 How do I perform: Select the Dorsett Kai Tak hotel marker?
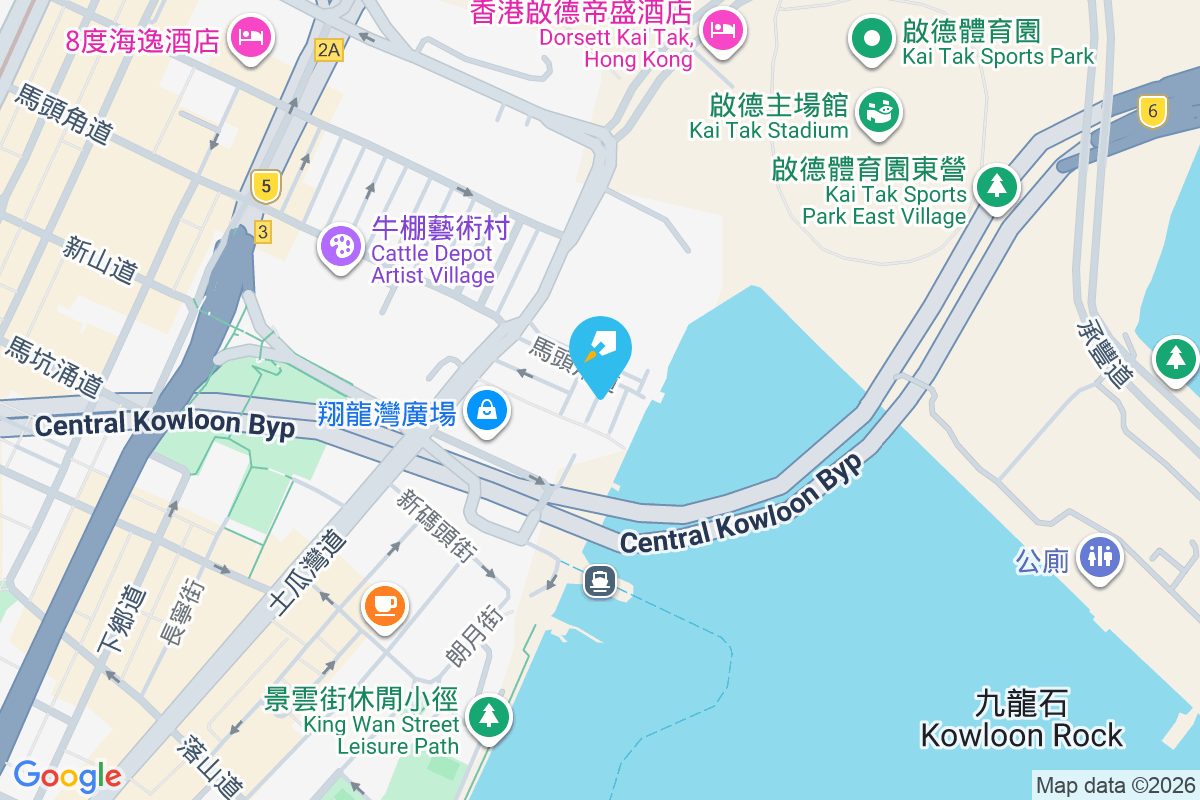(720, 28)
